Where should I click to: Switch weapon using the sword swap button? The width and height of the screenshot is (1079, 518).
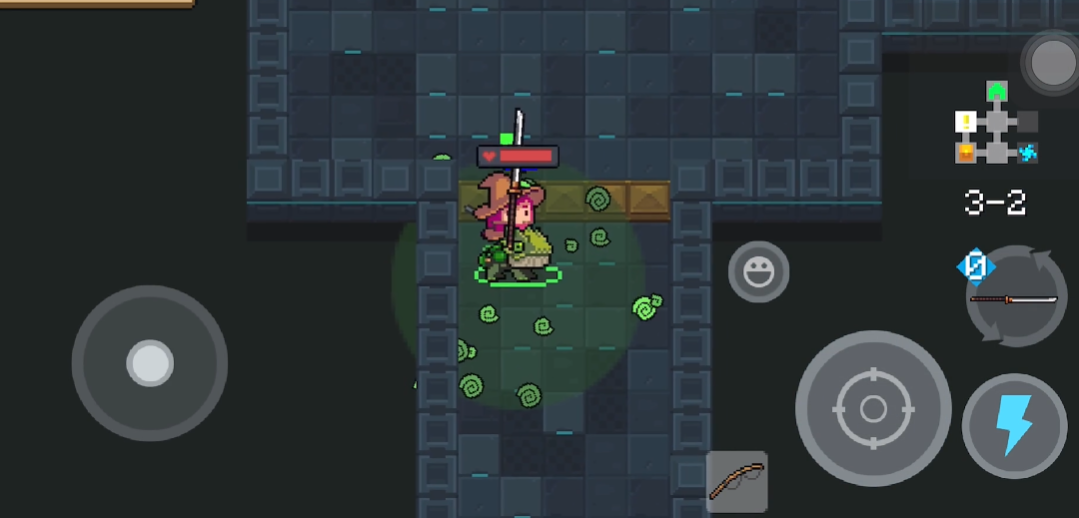point(1016,297)
